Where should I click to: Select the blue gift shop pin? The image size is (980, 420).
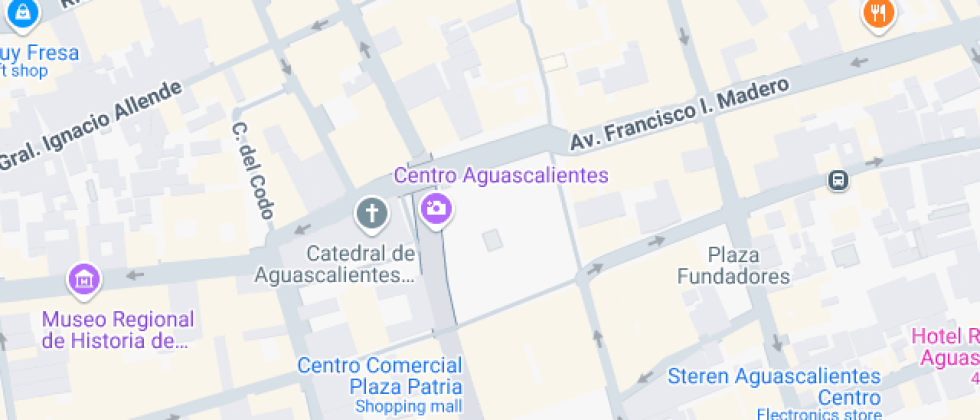[23, 14]
